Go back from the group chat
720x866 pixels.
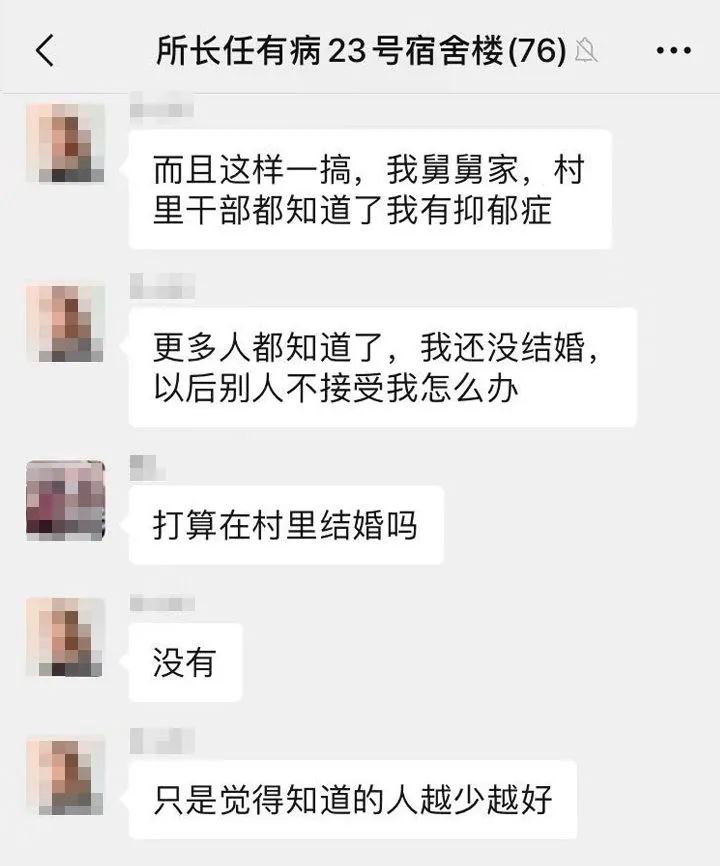(x=45, y=51)
